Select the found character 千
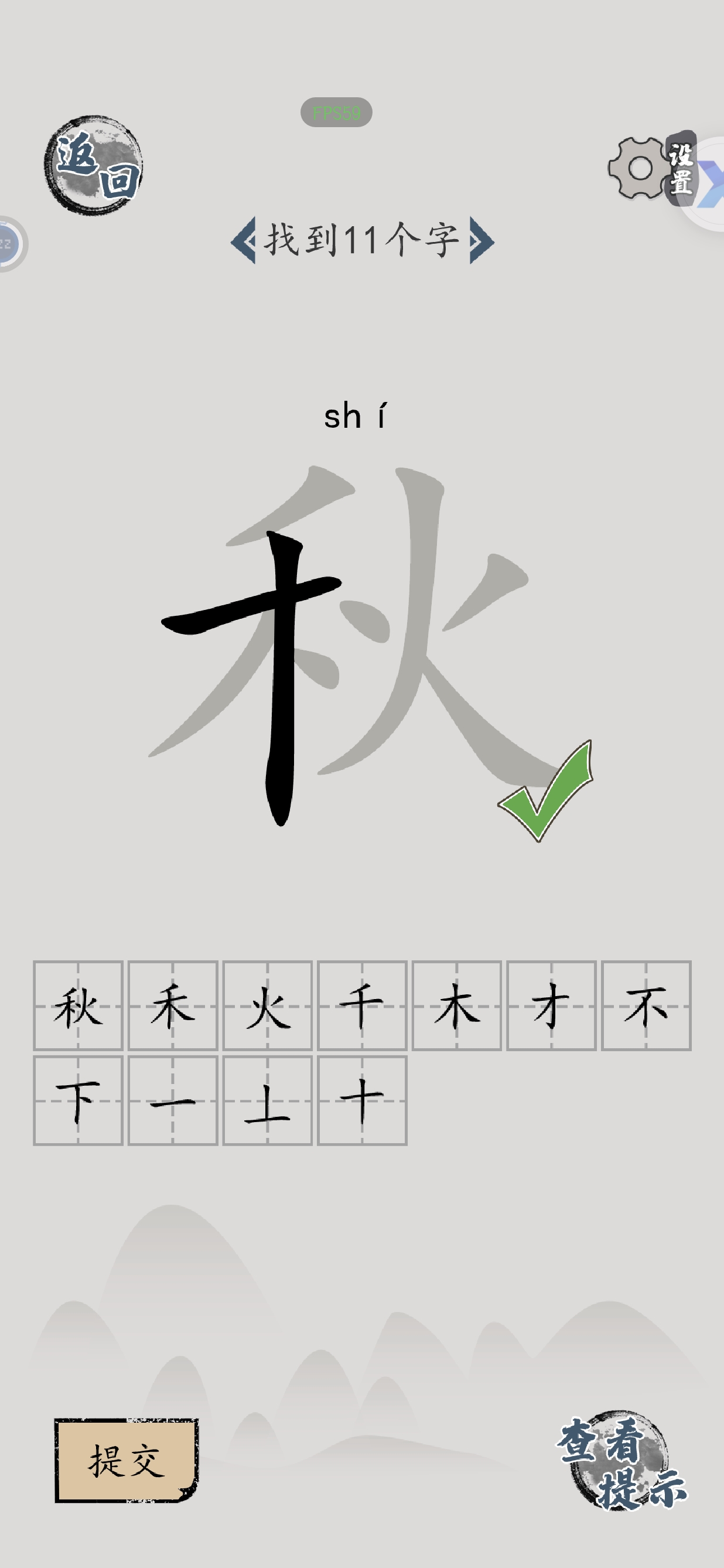Viewport: 724px width, 1568px height. 362,1005
